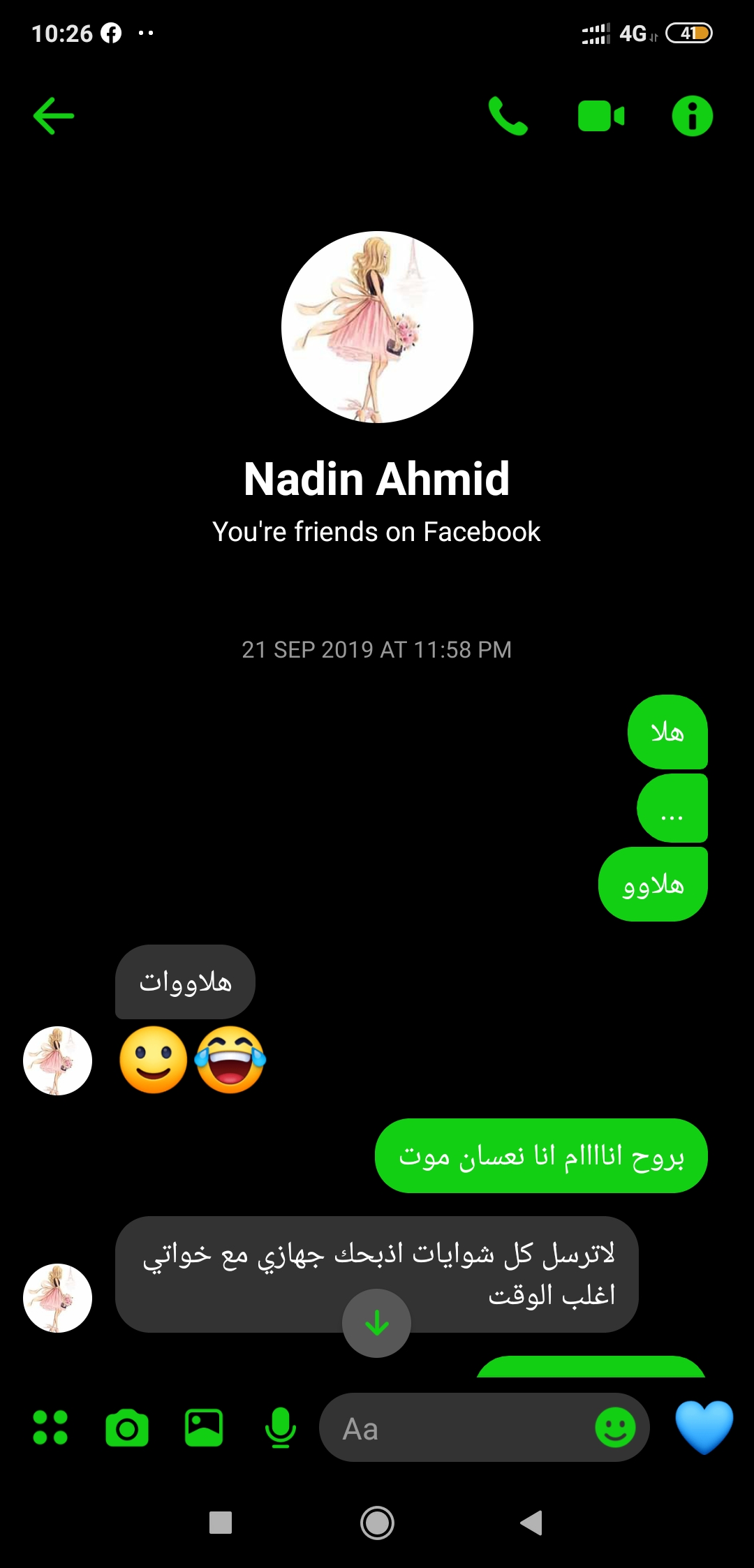Start a video call with Nadin Ahmid
Screen dimensions: 754x1568
[601, 116]
